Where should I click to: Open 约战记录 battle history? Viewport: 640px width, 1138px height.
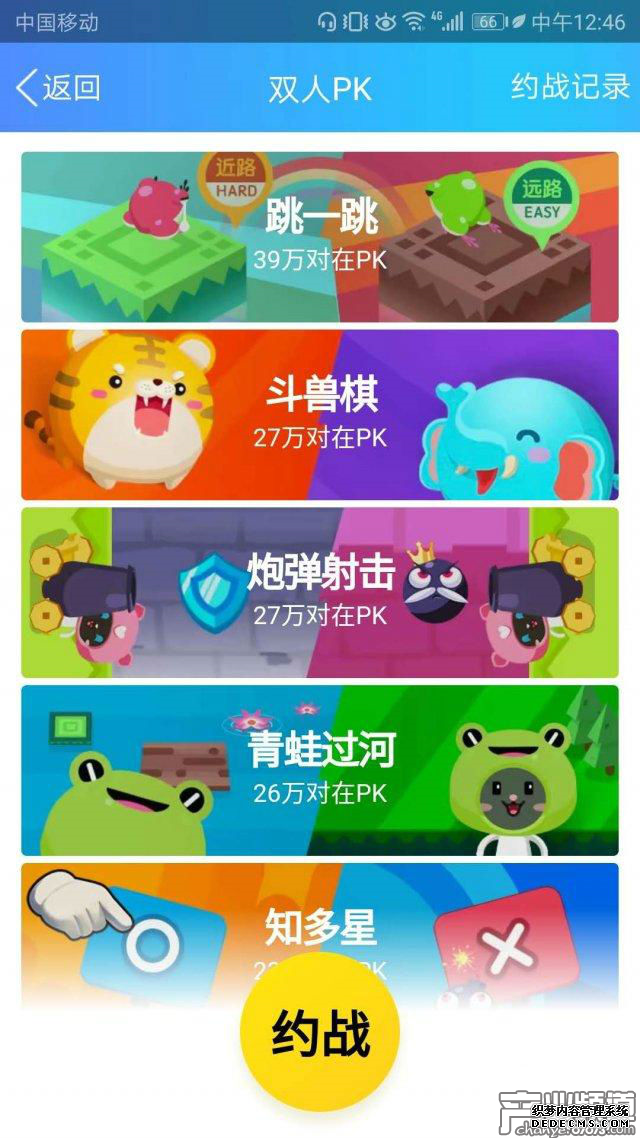[570, 87]
